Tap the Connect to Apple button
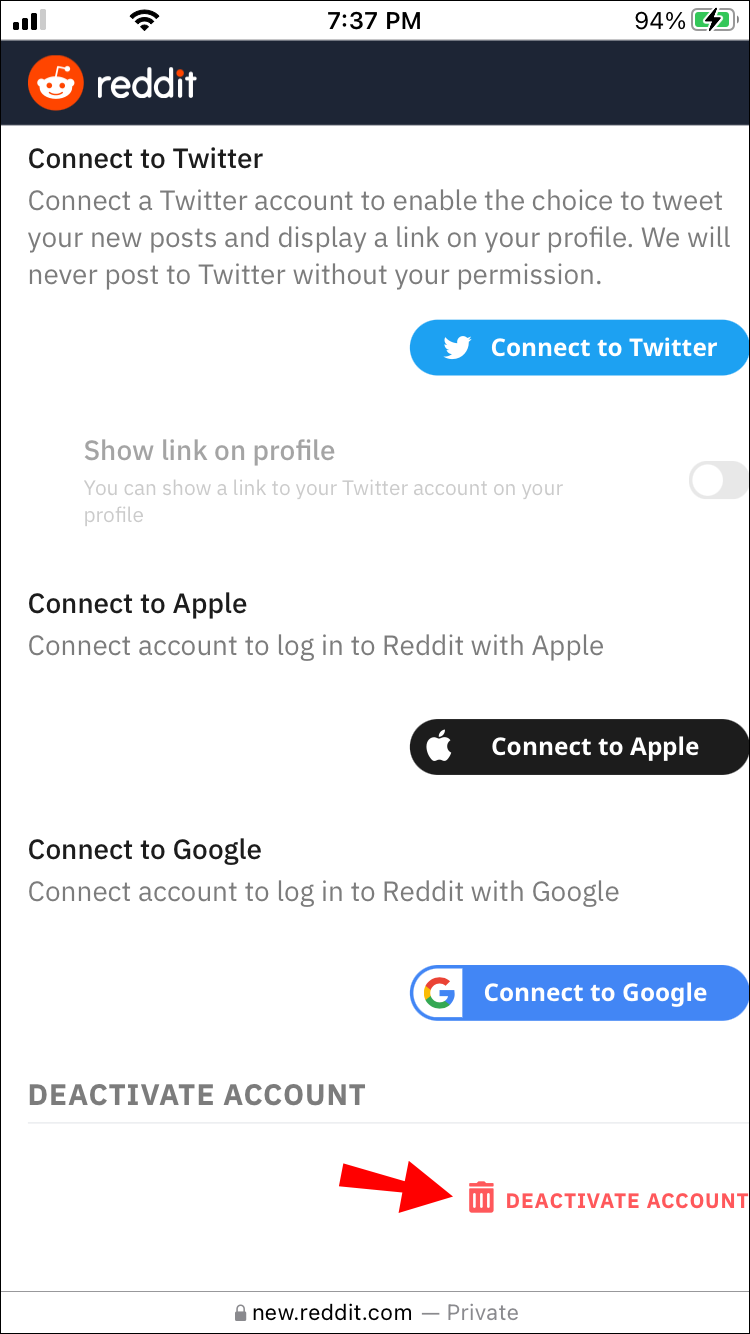Viewport: 750px width, 1334px height. [580, 747]
